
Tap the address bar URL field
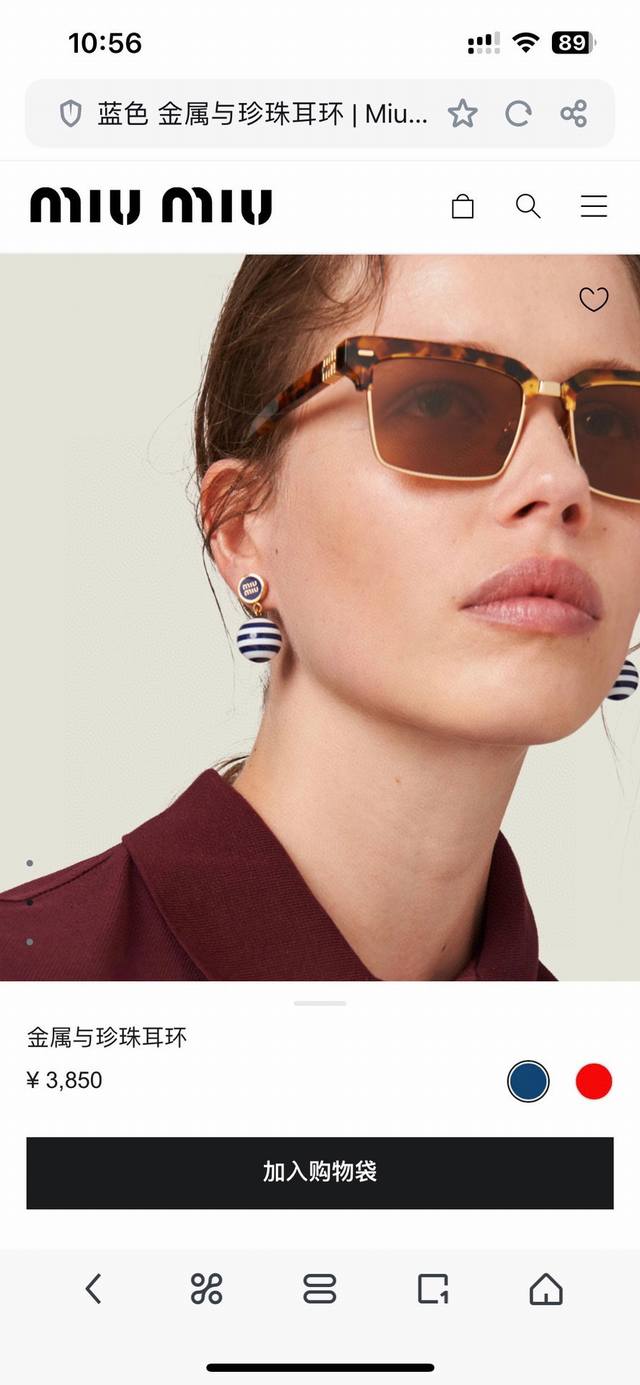coord(260,114)
